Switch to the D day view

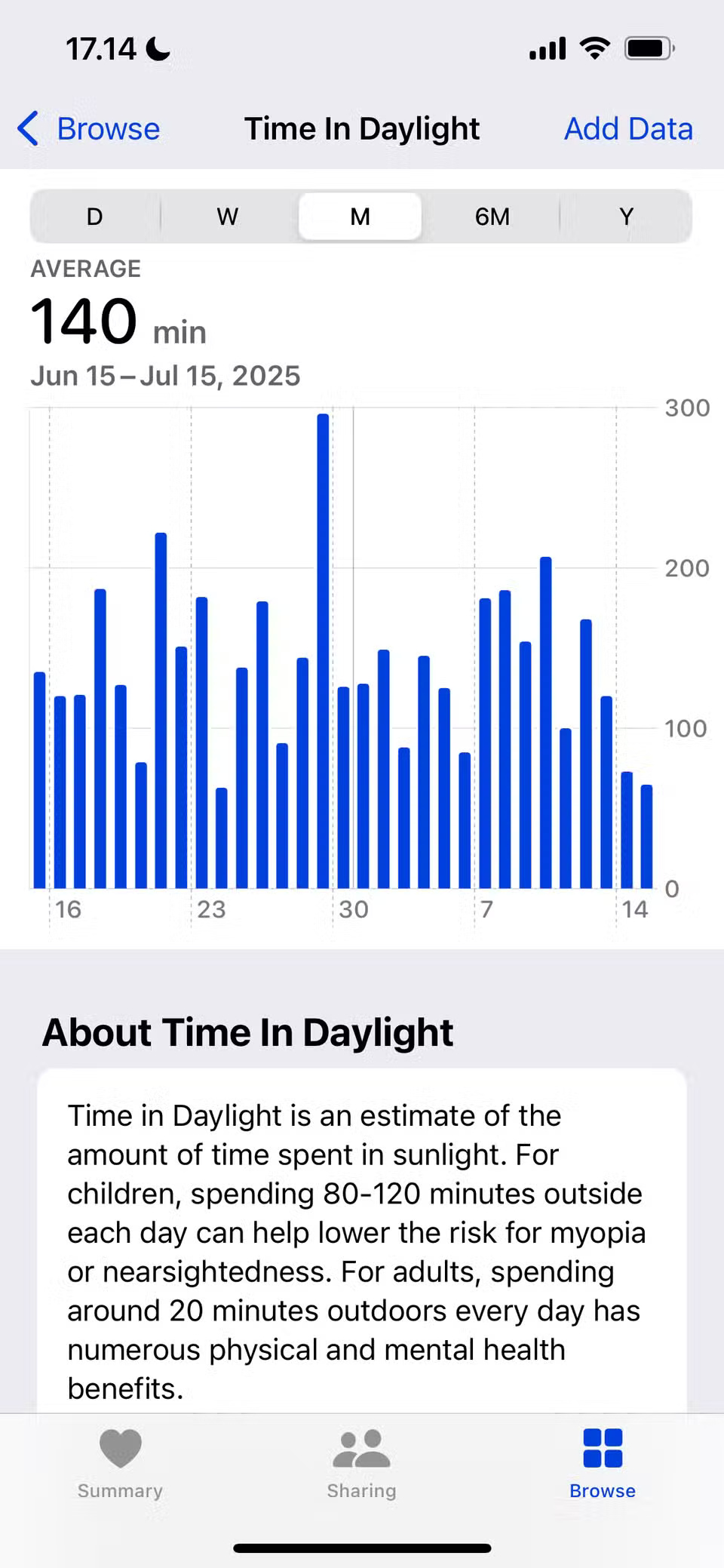pyautogui.click(x=95, y=217)
